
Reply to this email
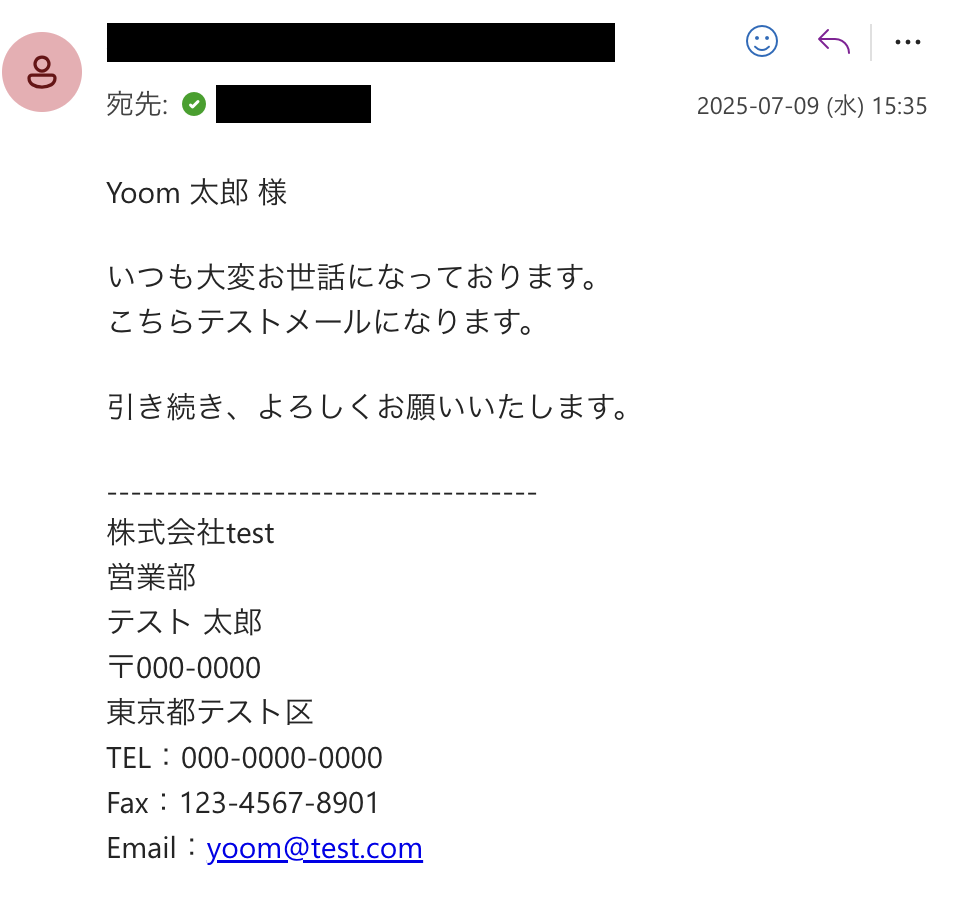tap(833, 41)
